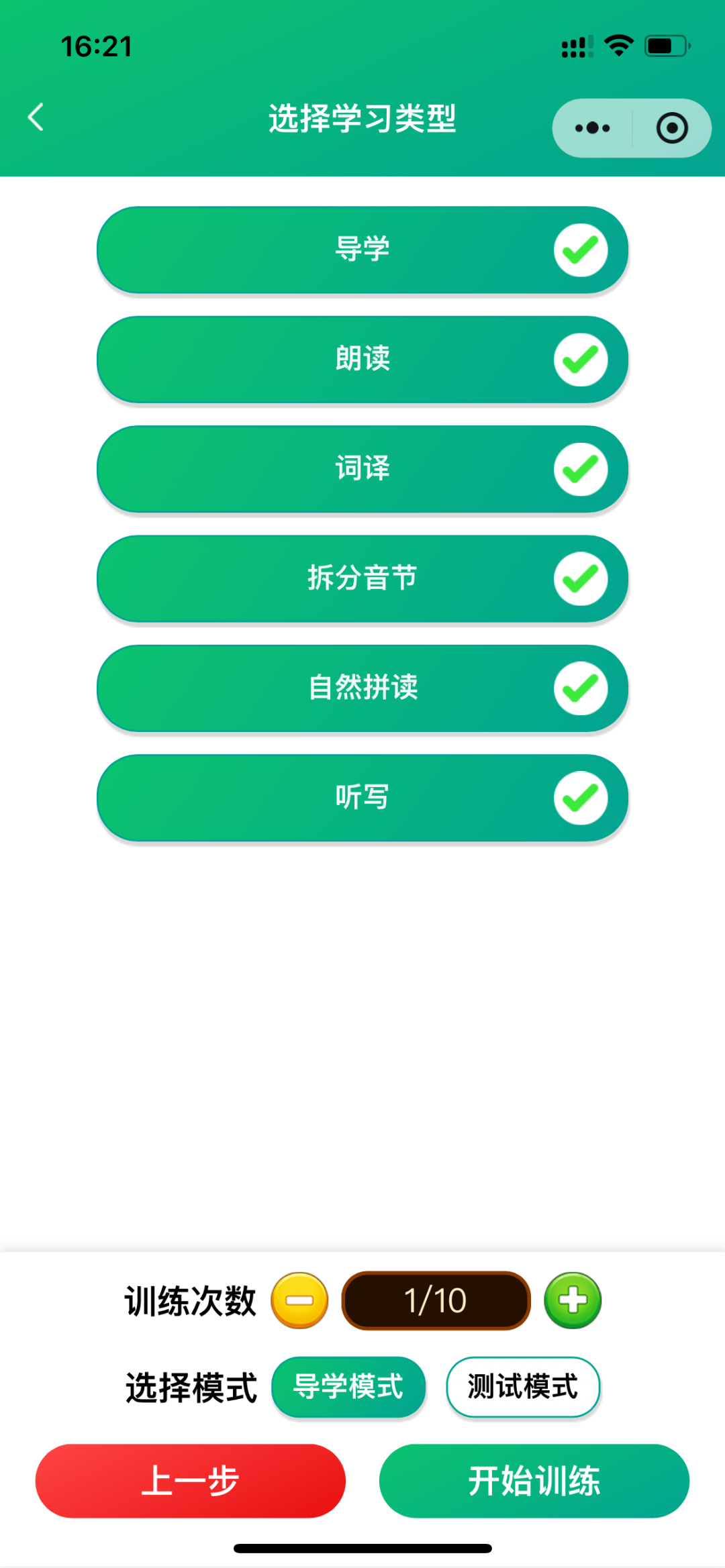Toggle off the 自然拼读 checkmark
Screen dimensions: 725x1568
click(580, 688)
